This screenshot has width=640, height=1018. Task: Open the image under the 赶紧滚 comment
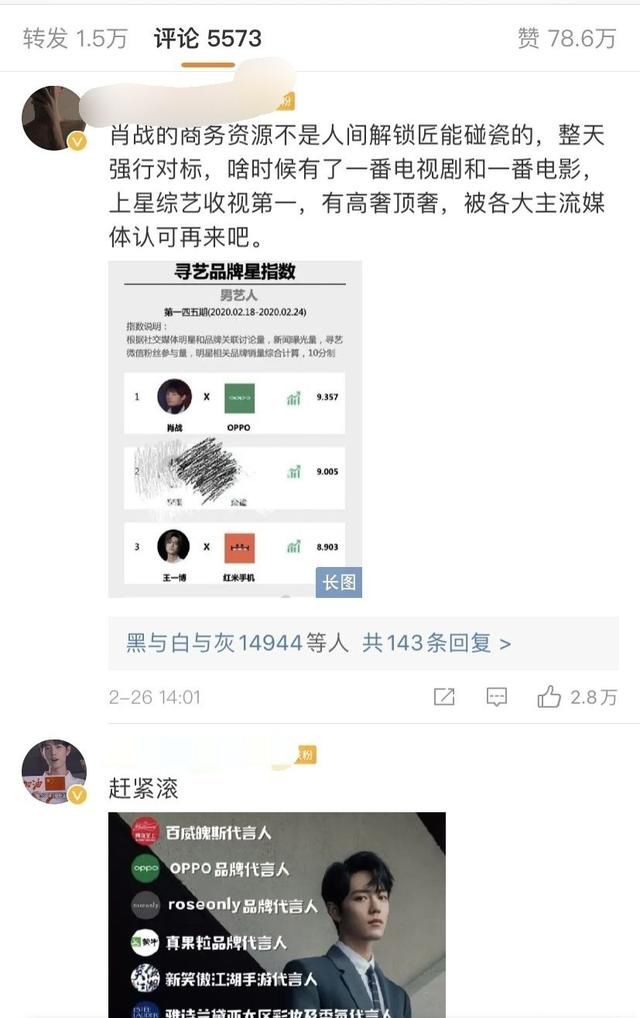coord(277,914)
